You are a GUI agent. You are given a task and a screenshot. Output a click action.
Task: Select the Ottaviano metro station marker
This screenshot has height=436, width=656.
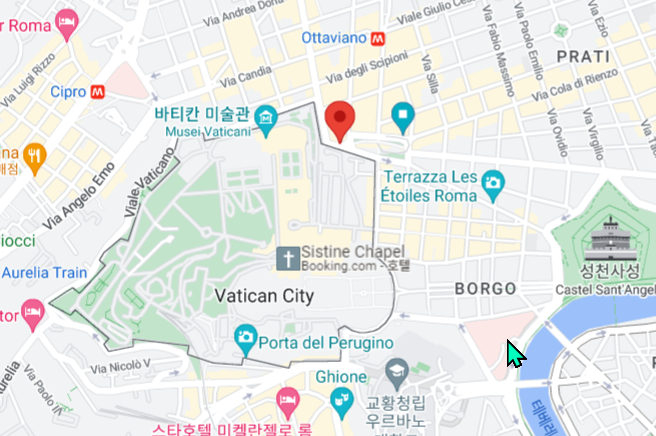[377, 39]
